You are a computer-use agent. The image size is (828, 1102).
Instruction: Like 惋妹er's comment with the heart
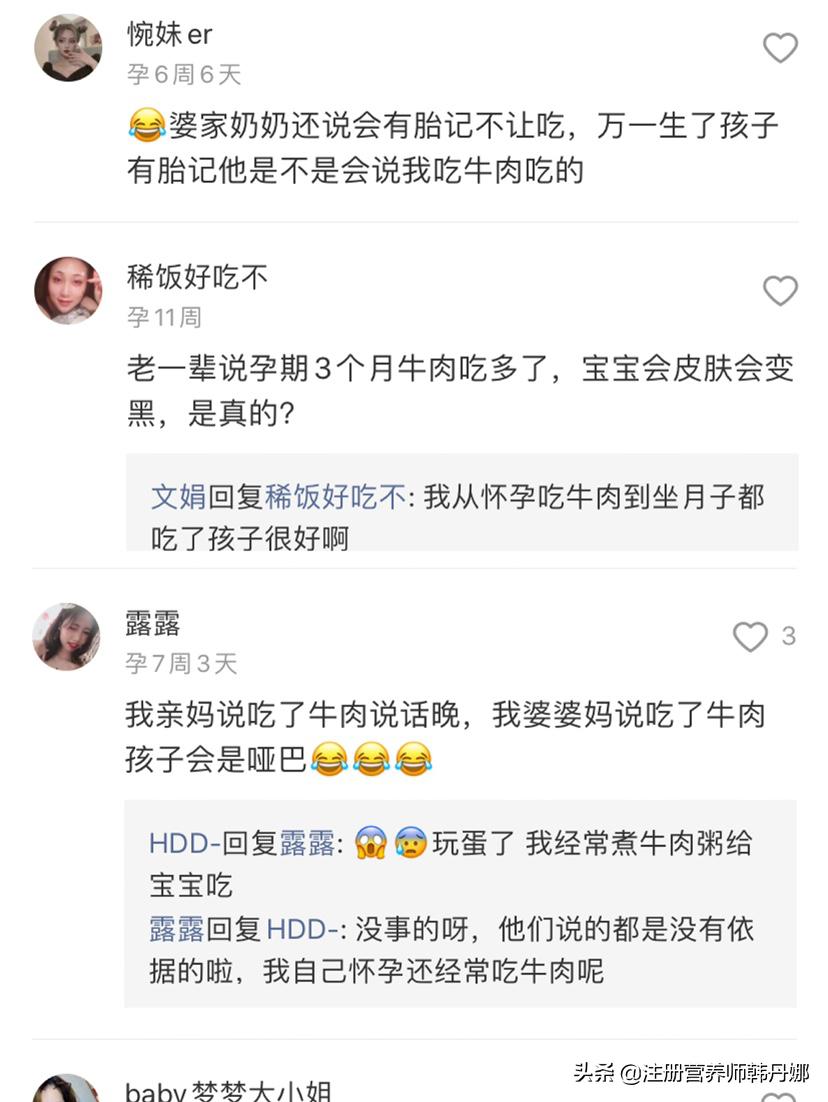pos(780,47)
